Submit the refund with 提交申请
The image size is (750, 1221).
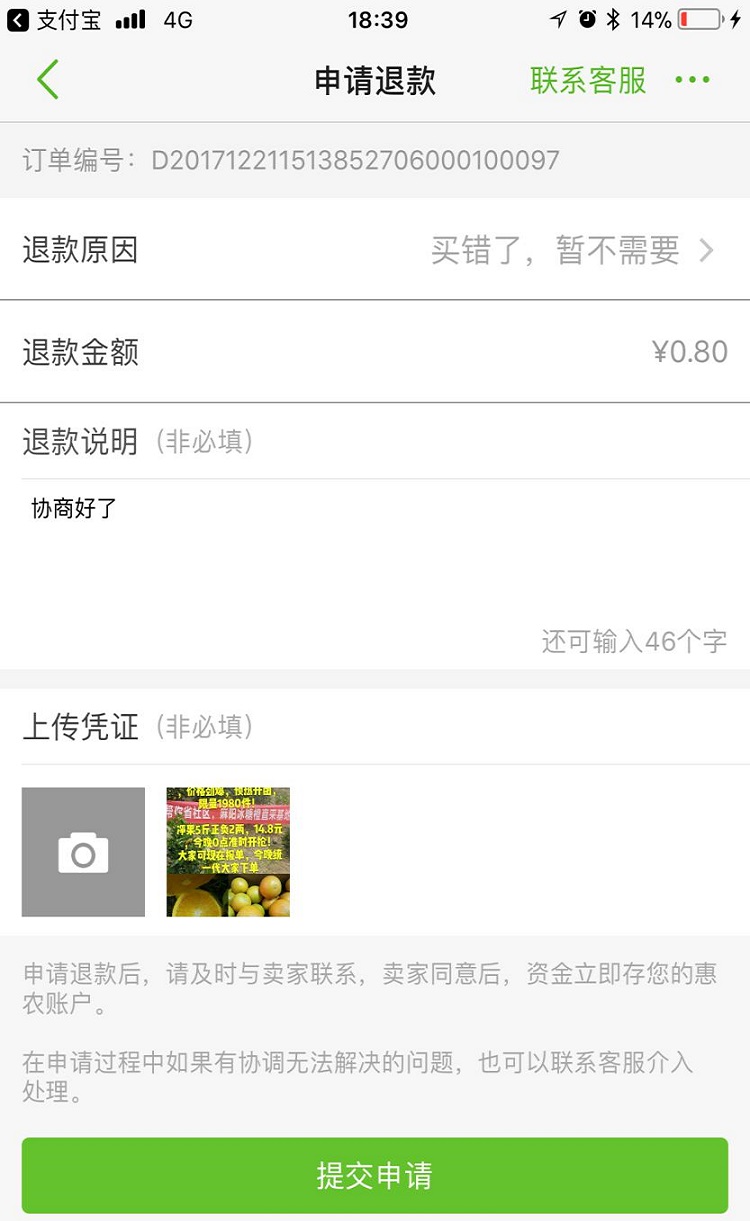coord(375,1175)
